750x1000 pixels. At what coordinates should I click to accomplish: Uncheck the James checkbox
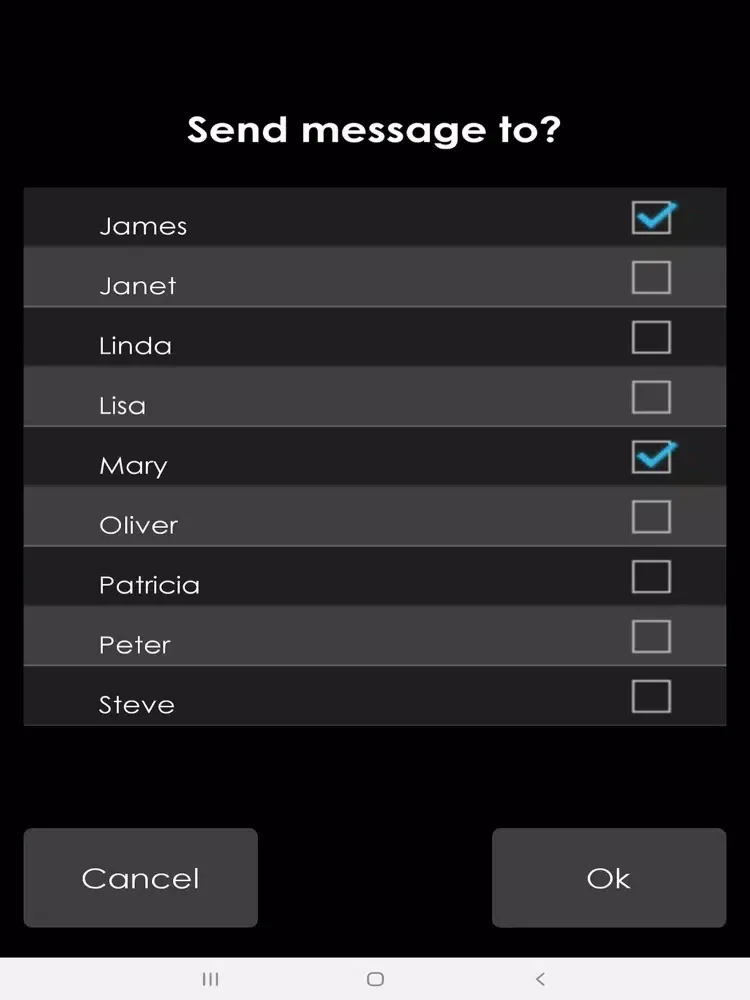651,218
